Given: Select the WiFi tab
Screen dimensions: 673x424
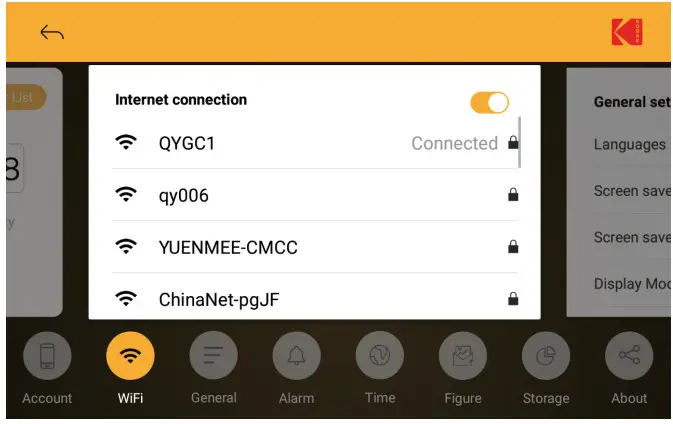Looking at the screenshot, I should point(130,368).
